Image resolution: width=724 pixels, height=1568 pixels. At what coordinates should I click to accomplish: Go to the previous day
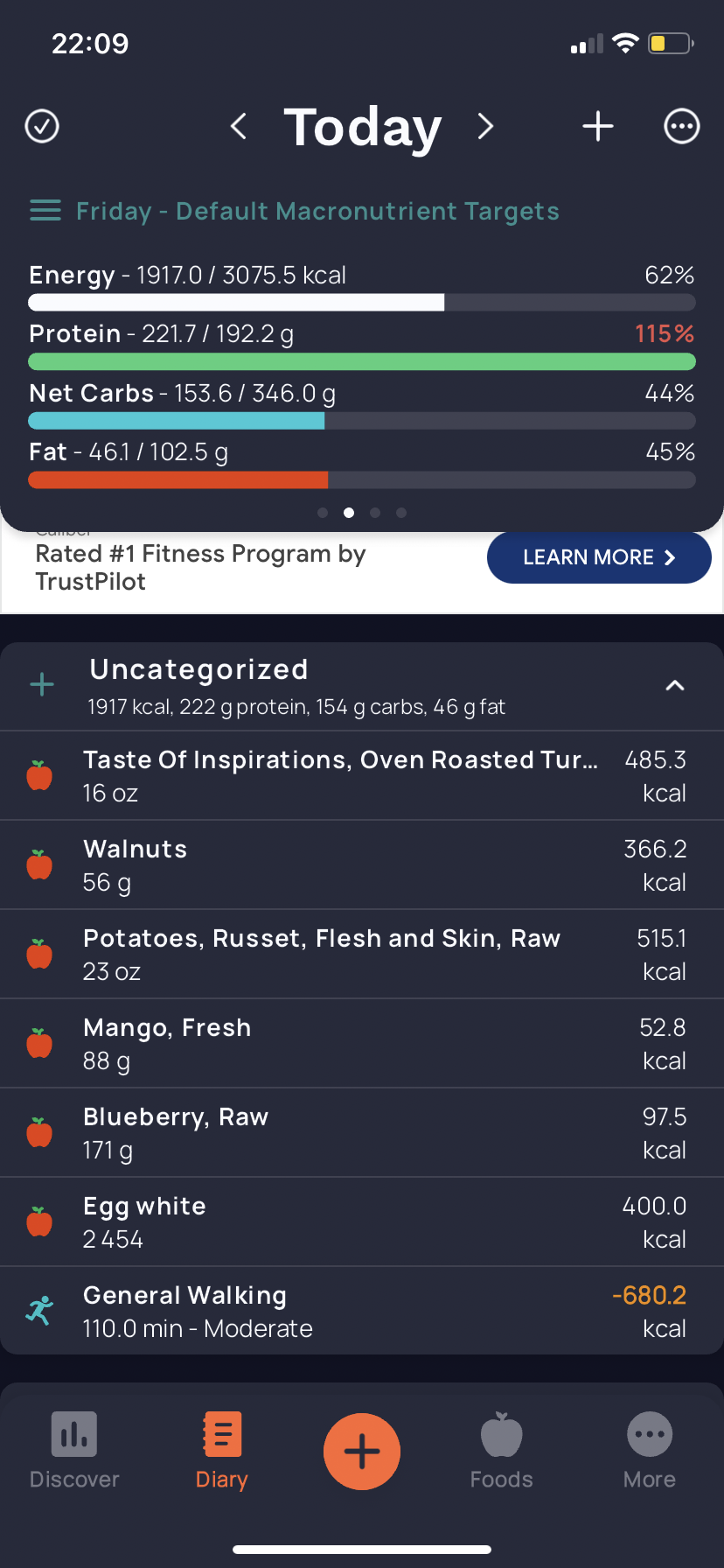coord(239,126)
